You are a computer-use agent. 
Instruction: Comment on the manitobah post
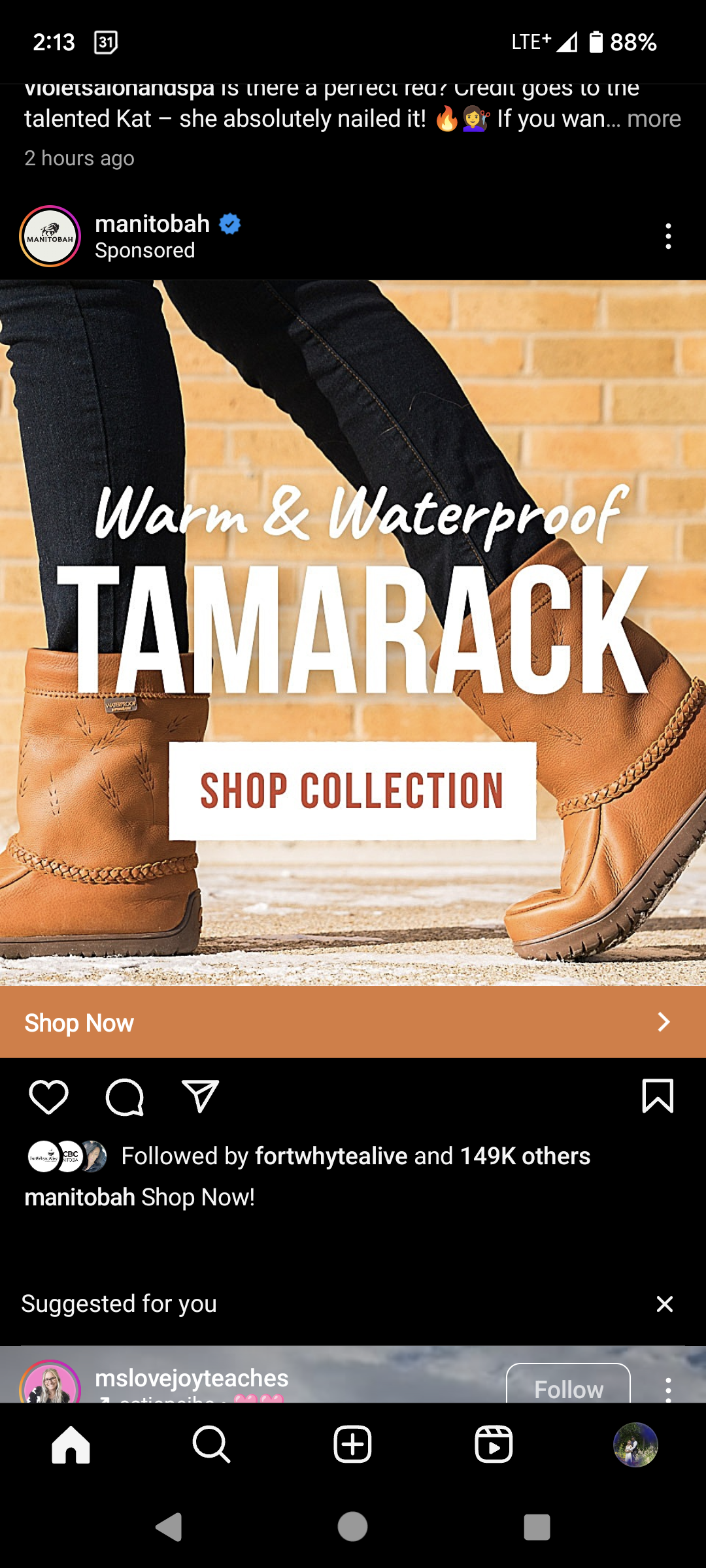(x=124, y=1096)
